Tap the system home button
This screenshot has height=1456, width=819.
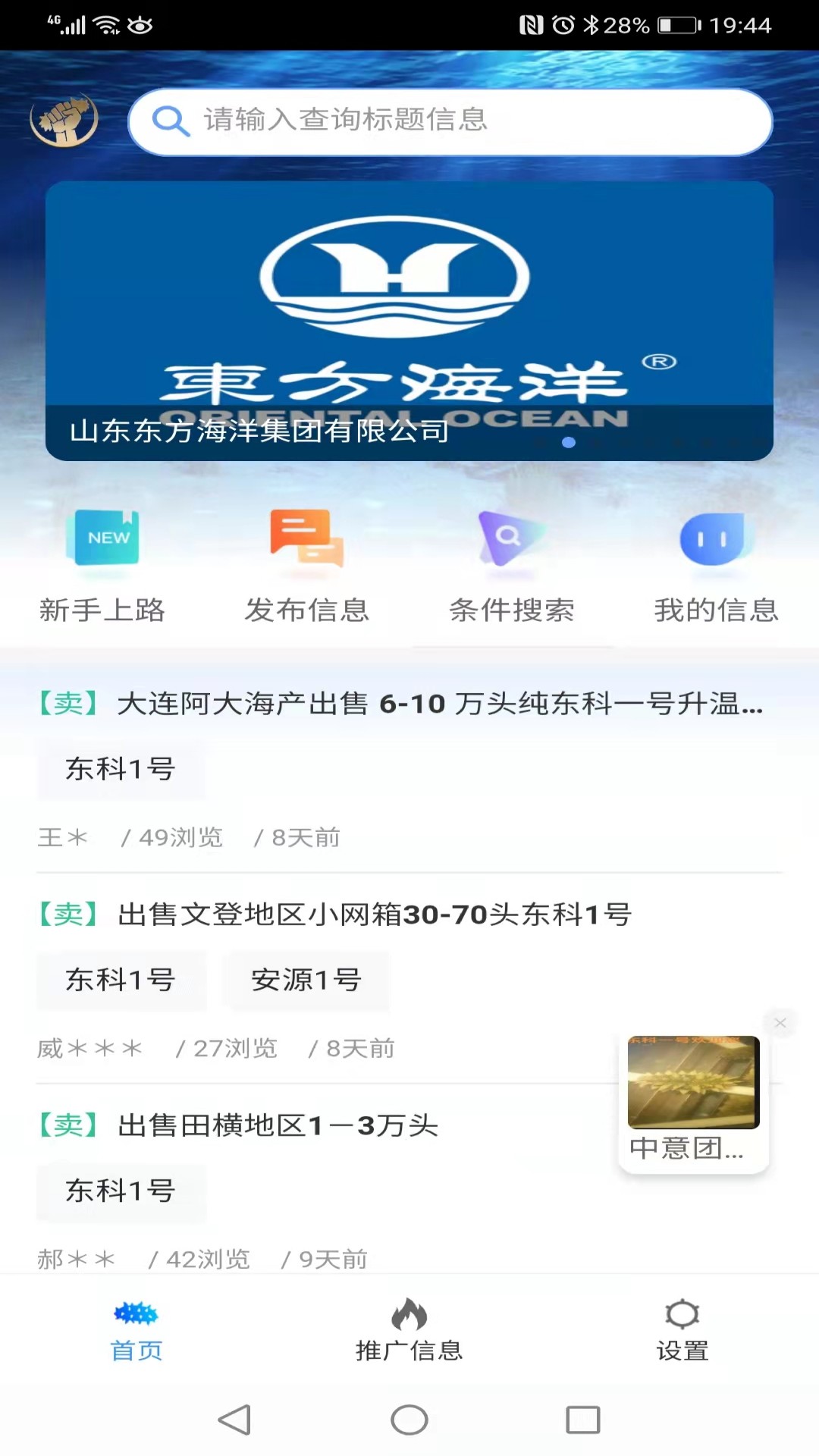click(x=409, y=1420)
